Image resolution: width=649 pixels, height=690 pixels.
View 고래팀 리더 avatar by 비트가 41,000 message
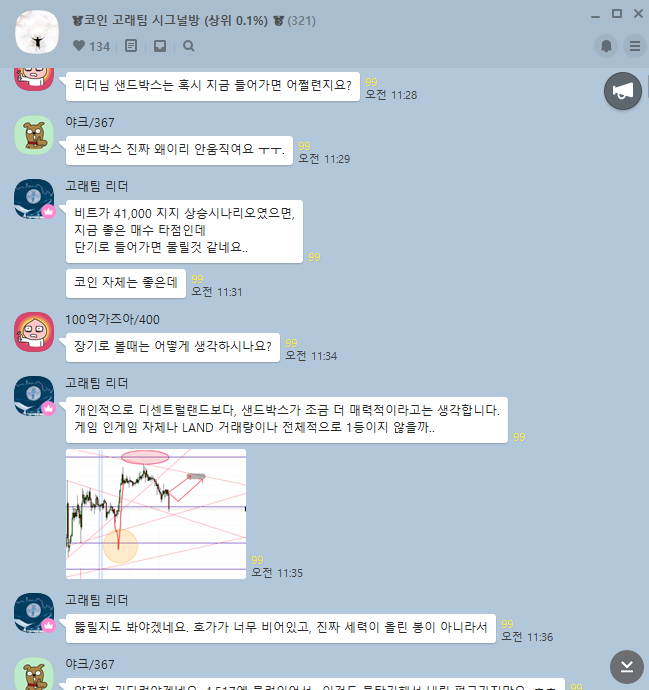tap(34, 199)
